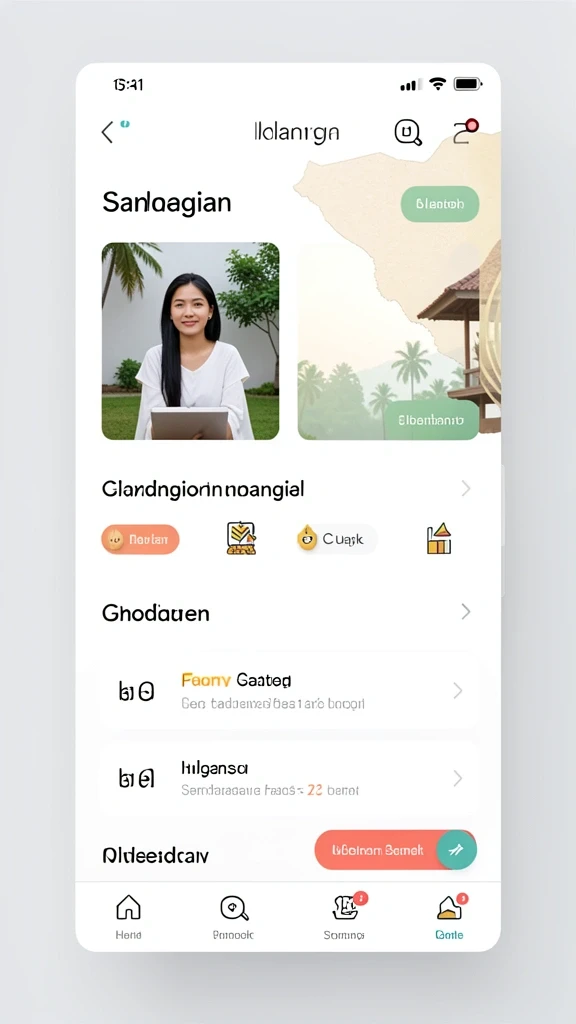Screen dimensions: 576x1024
Task: Expand the Ghodatuen section arrow
Action: (x=466, y=612)
